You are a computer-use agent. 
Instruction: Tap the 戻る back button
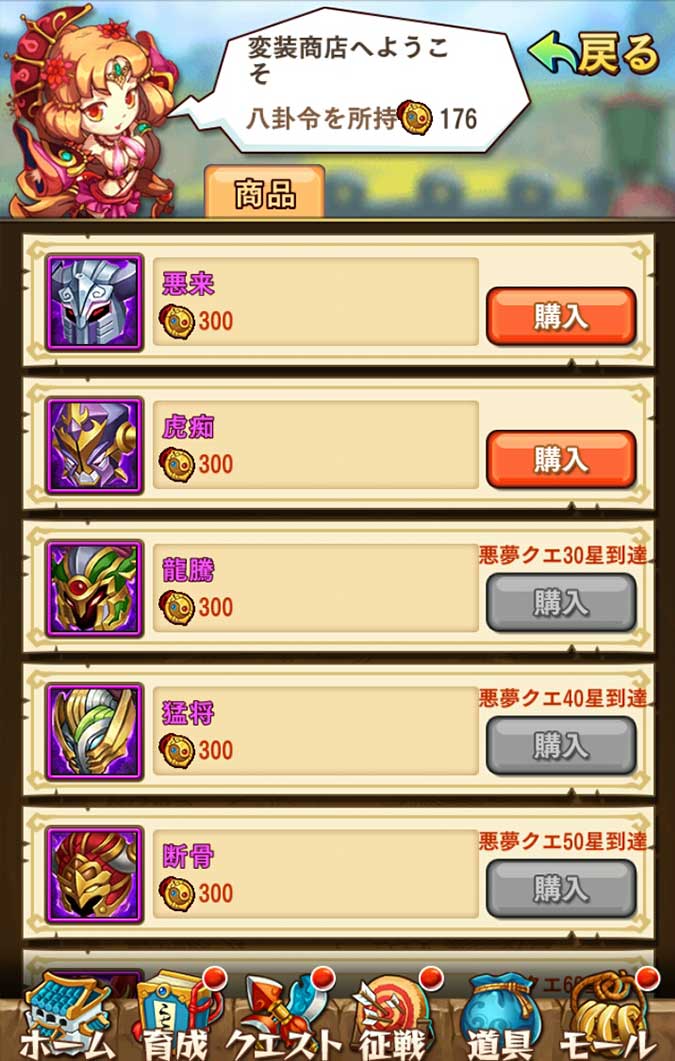[x=594, y=55]
